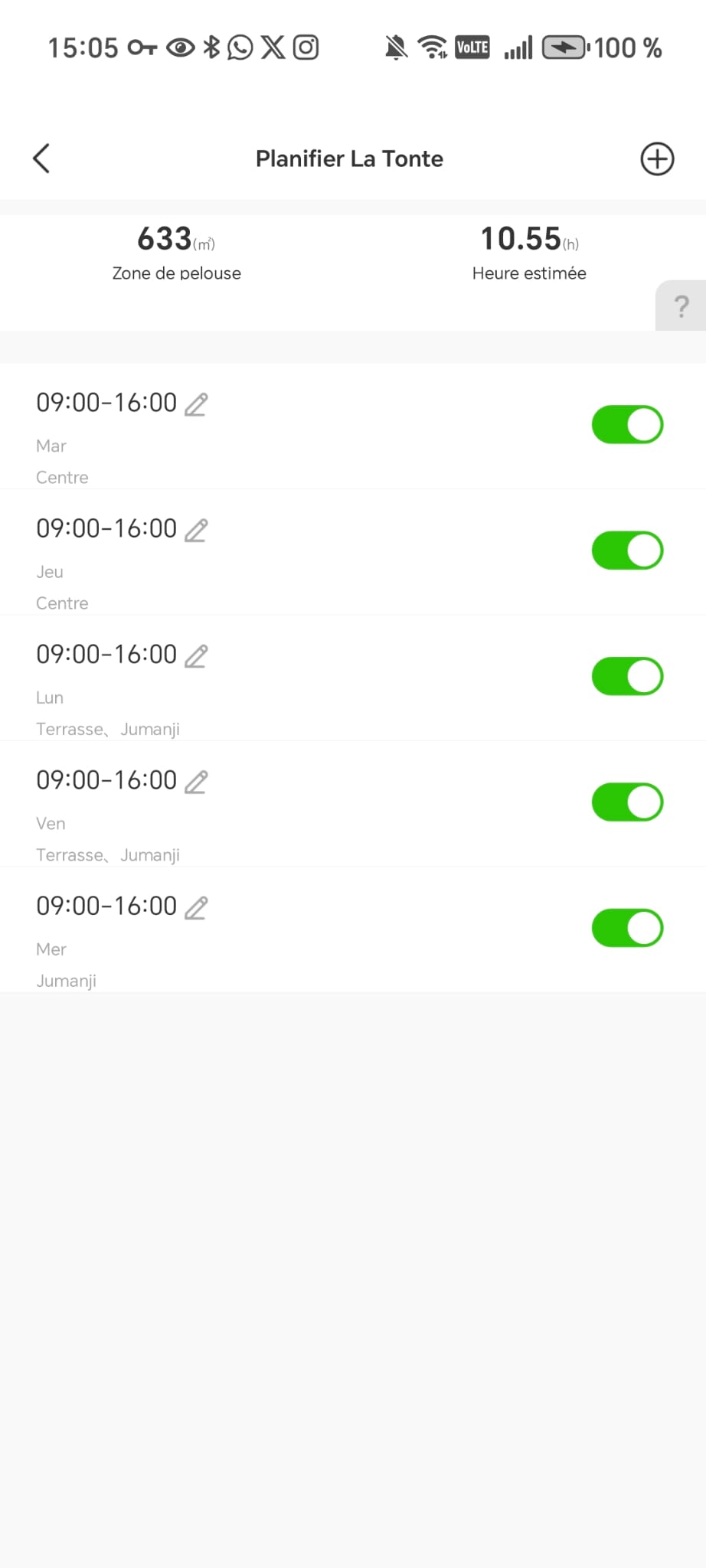Open the help question mark
The image size is (706, 1568).
(681, 306)
